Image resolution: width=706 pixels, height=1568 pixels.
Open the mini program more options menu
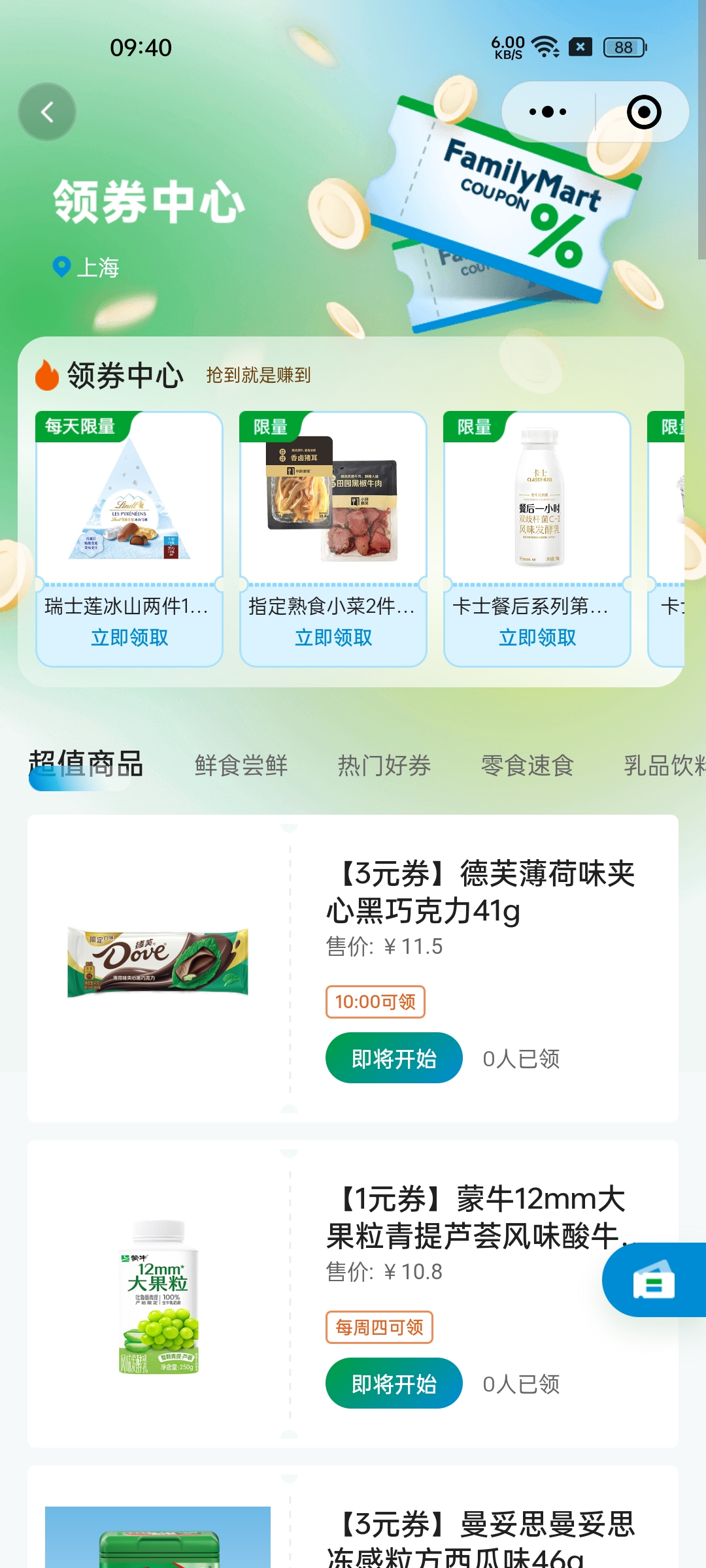tap(548, 112)
